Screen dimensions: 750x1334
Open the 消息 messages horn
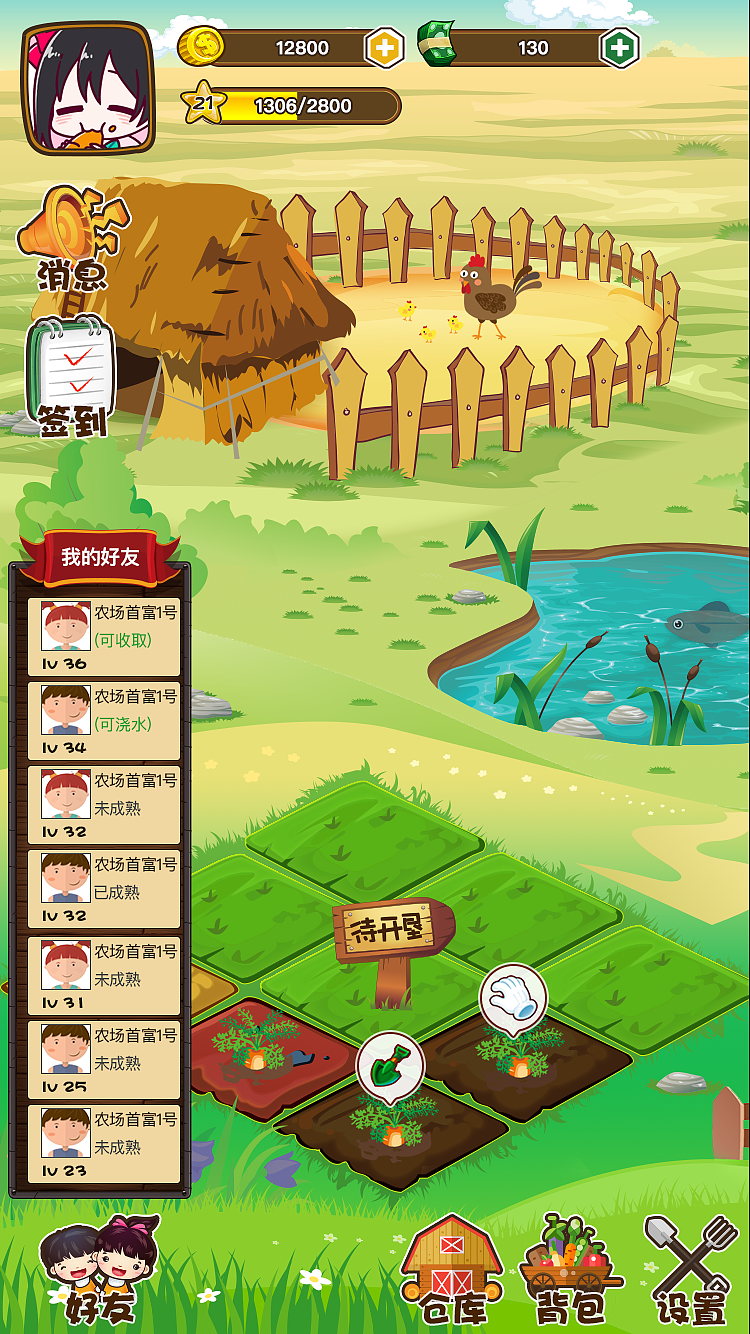pyautogui.click(x=72, y=235)
